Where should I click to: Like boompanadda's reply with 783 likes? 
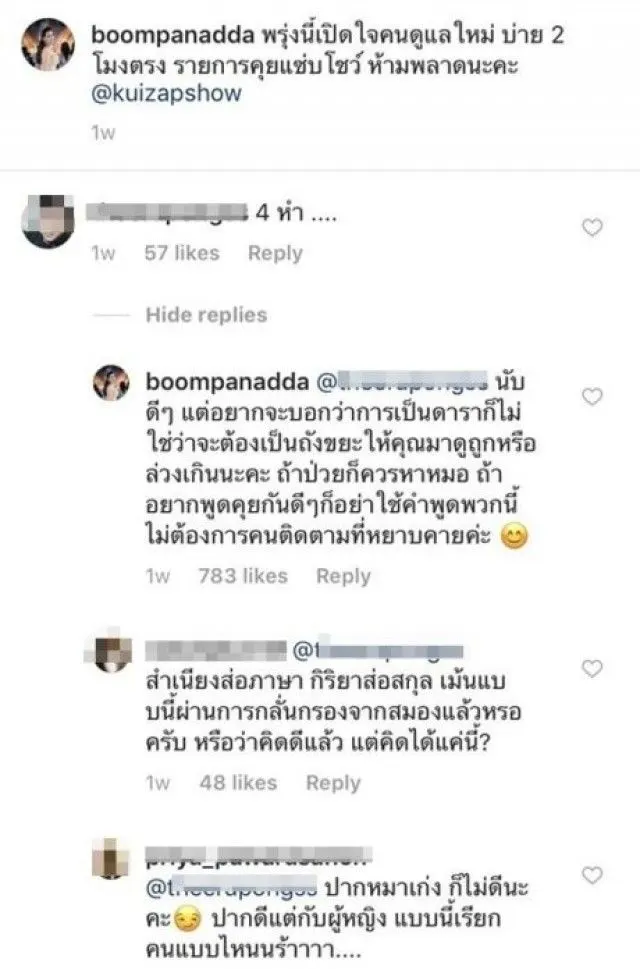pyautogui.click(x=592, y=397)
